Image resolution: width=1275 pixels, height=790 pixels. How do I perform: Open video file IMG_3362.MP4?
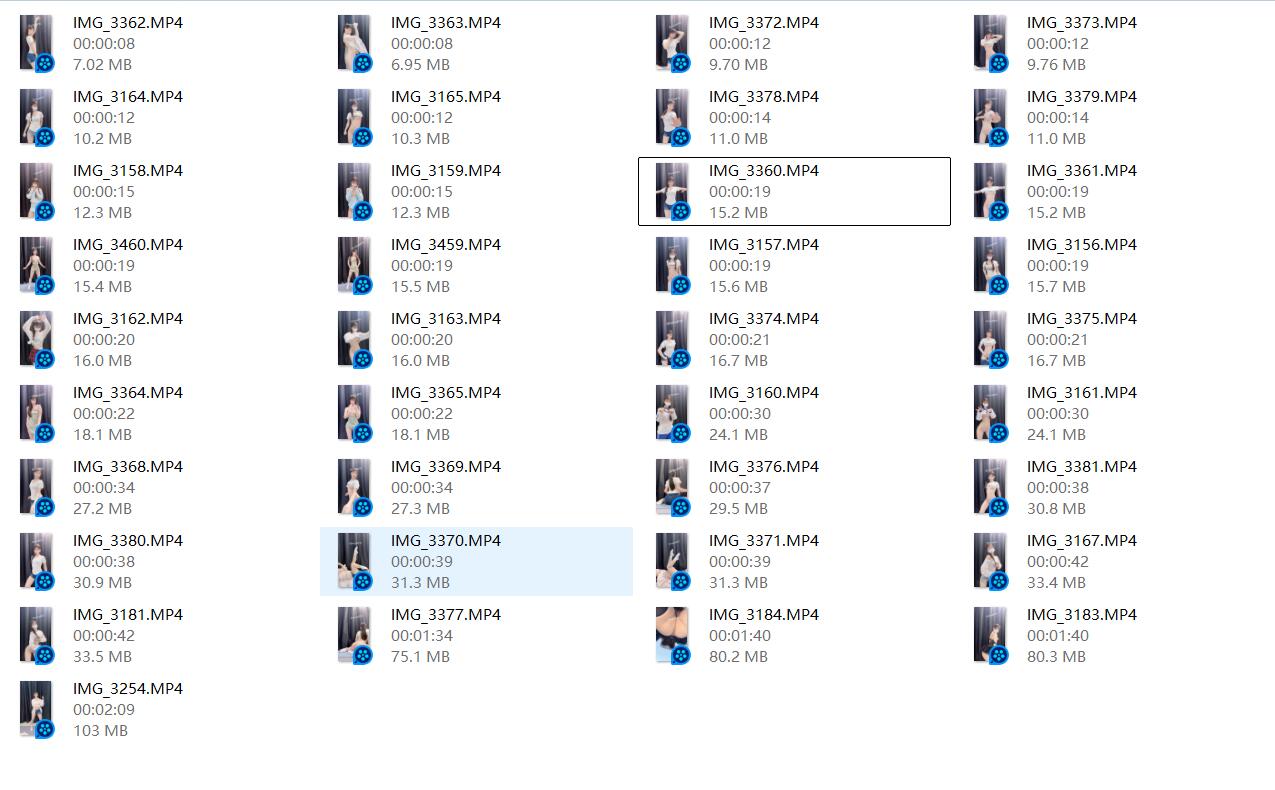coord(127,23)
